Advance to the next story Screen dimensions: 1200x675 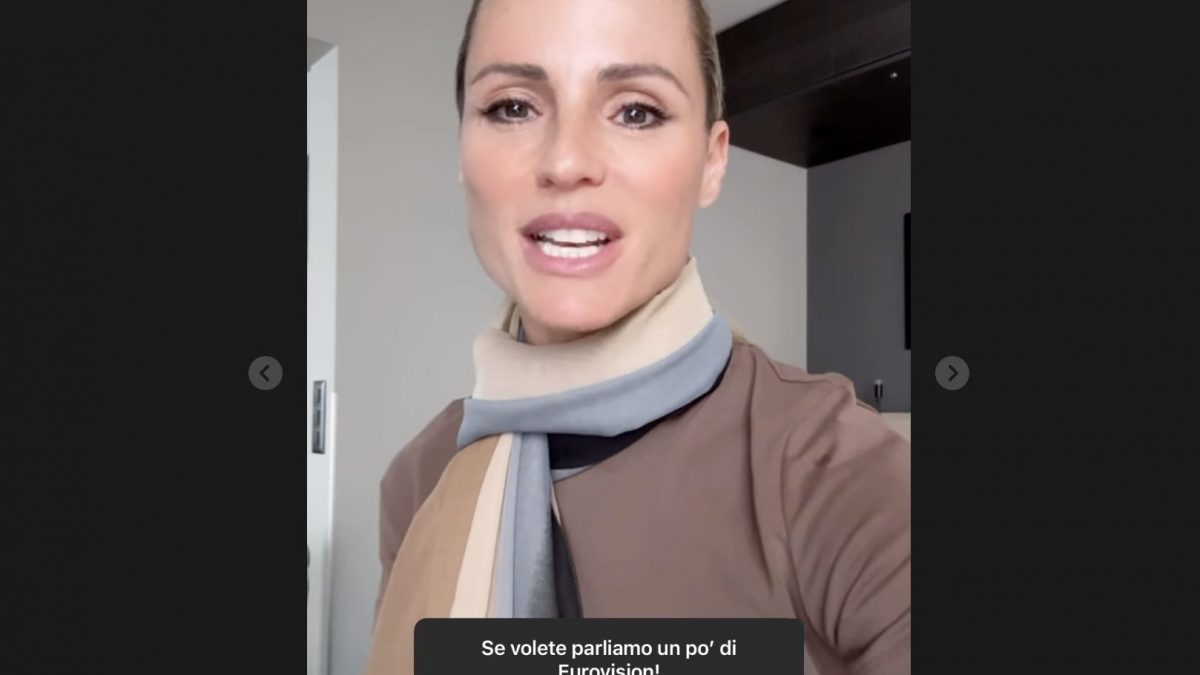[951, 373]
